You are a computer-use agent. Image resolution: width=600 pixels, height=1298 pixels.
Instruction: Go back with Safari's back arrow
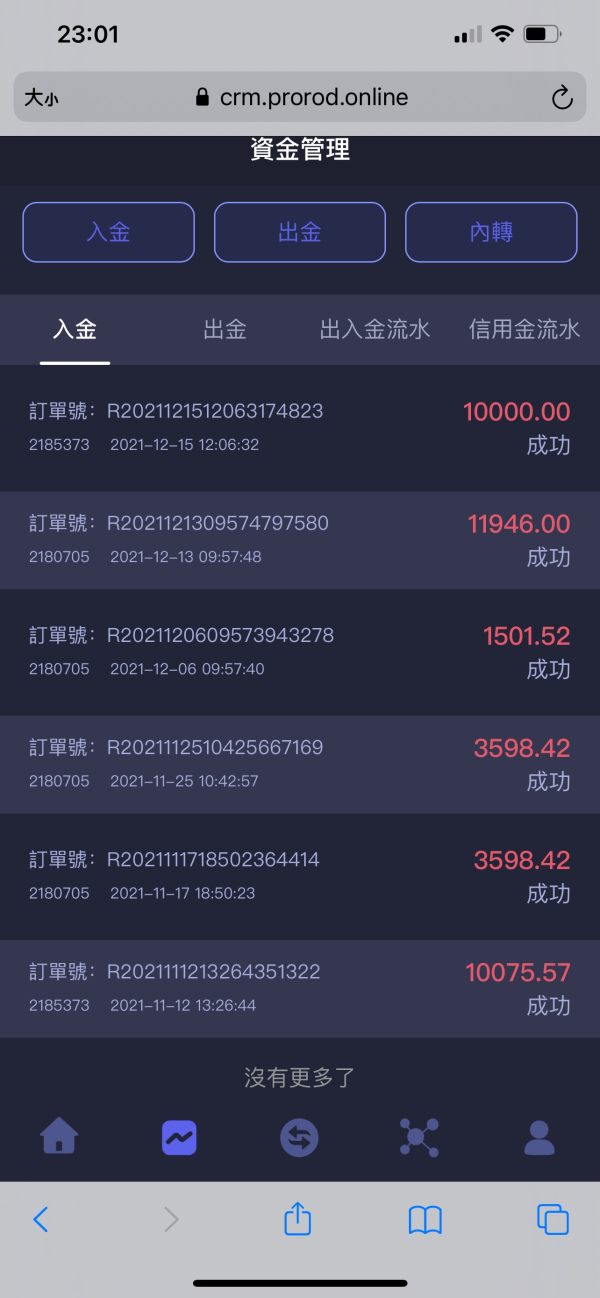pyautogui.click(x=41, y=1219)
